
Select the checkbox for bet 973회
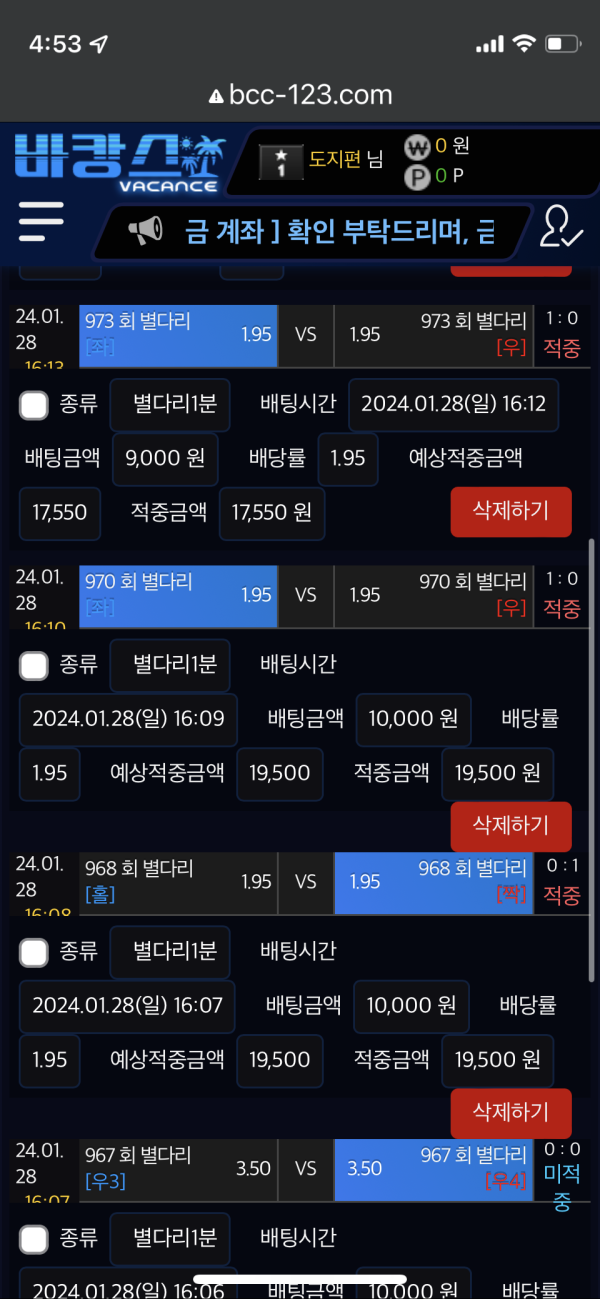point(34,405)
